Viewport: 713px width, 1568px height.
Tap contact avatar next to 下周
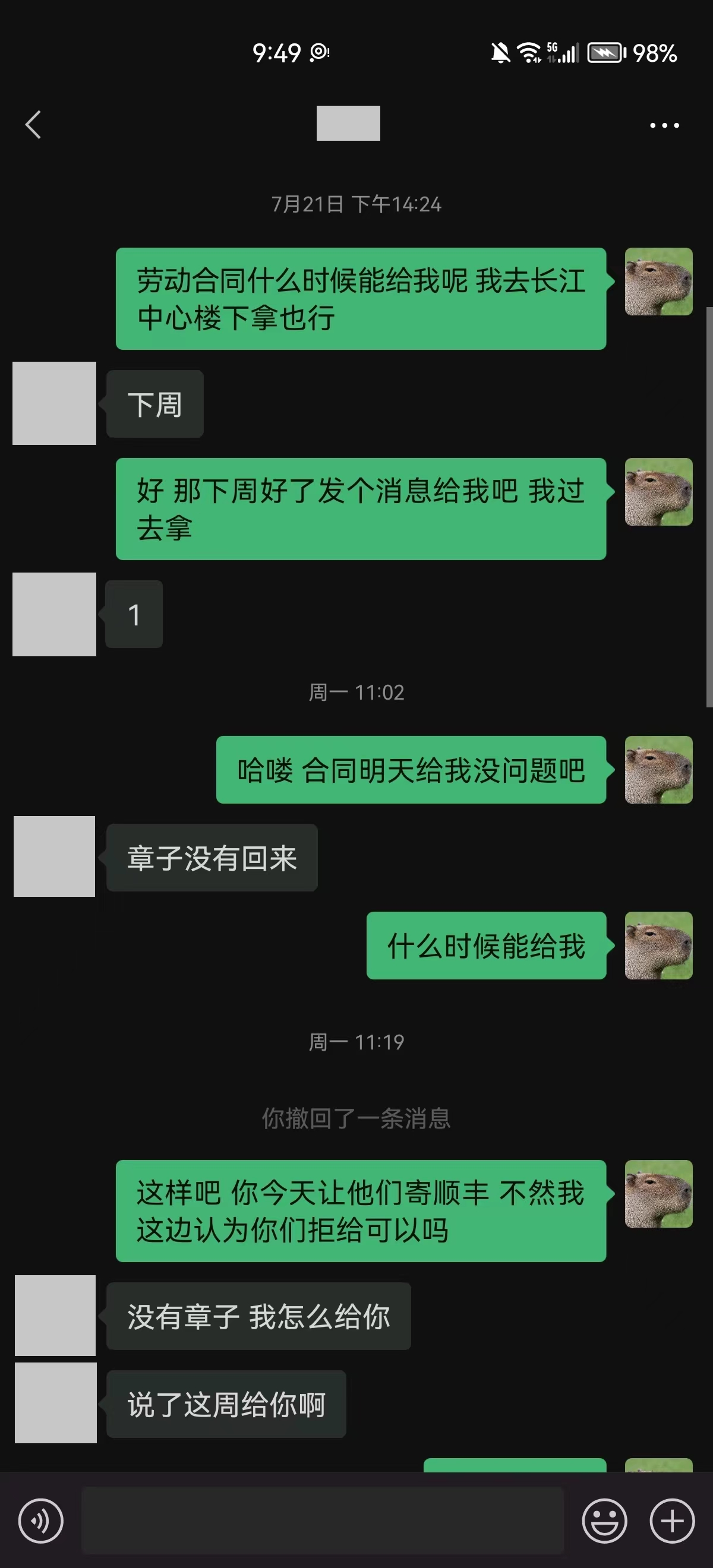click(54, 403)
